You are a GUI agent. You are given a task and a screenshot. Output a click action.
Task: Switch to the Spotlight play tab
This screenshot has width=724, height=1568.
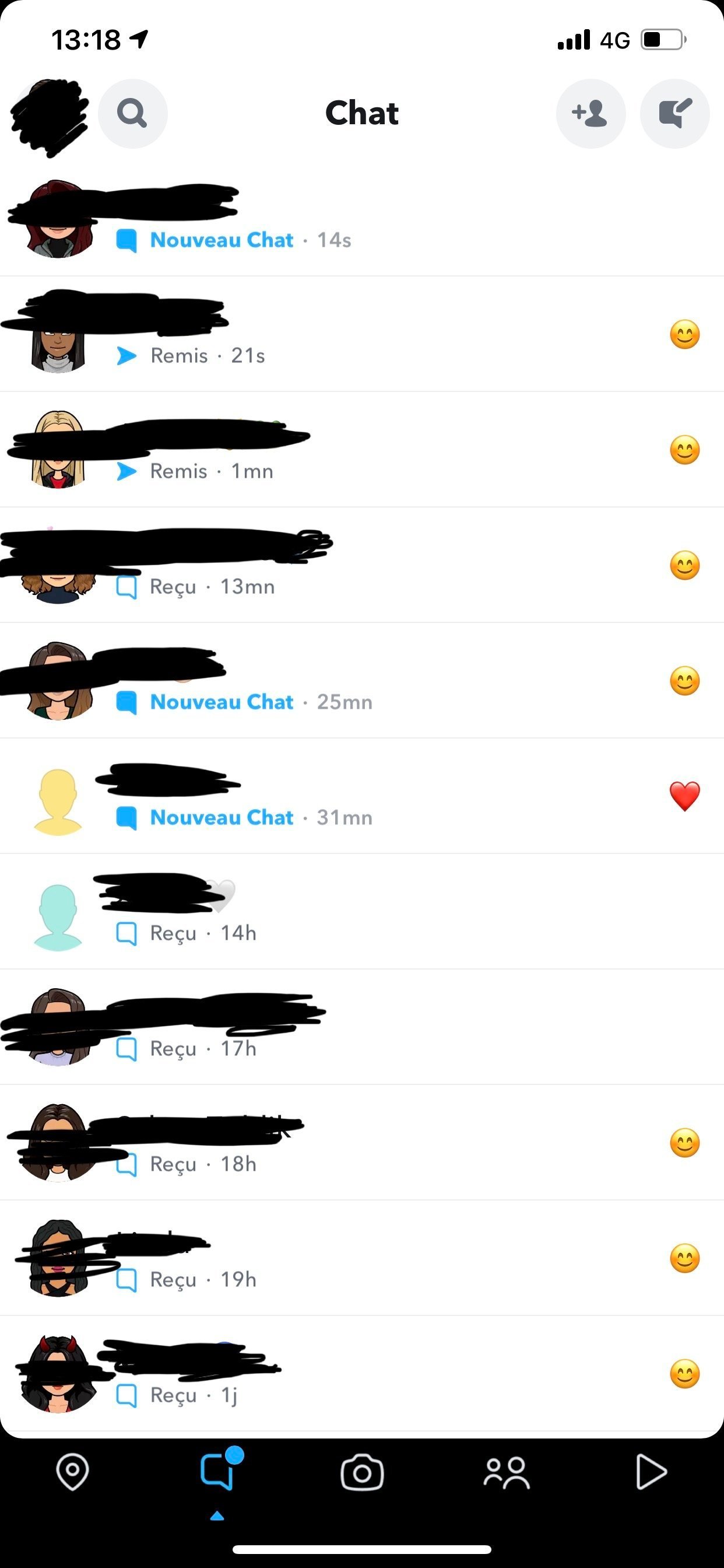click(651, 1472)
